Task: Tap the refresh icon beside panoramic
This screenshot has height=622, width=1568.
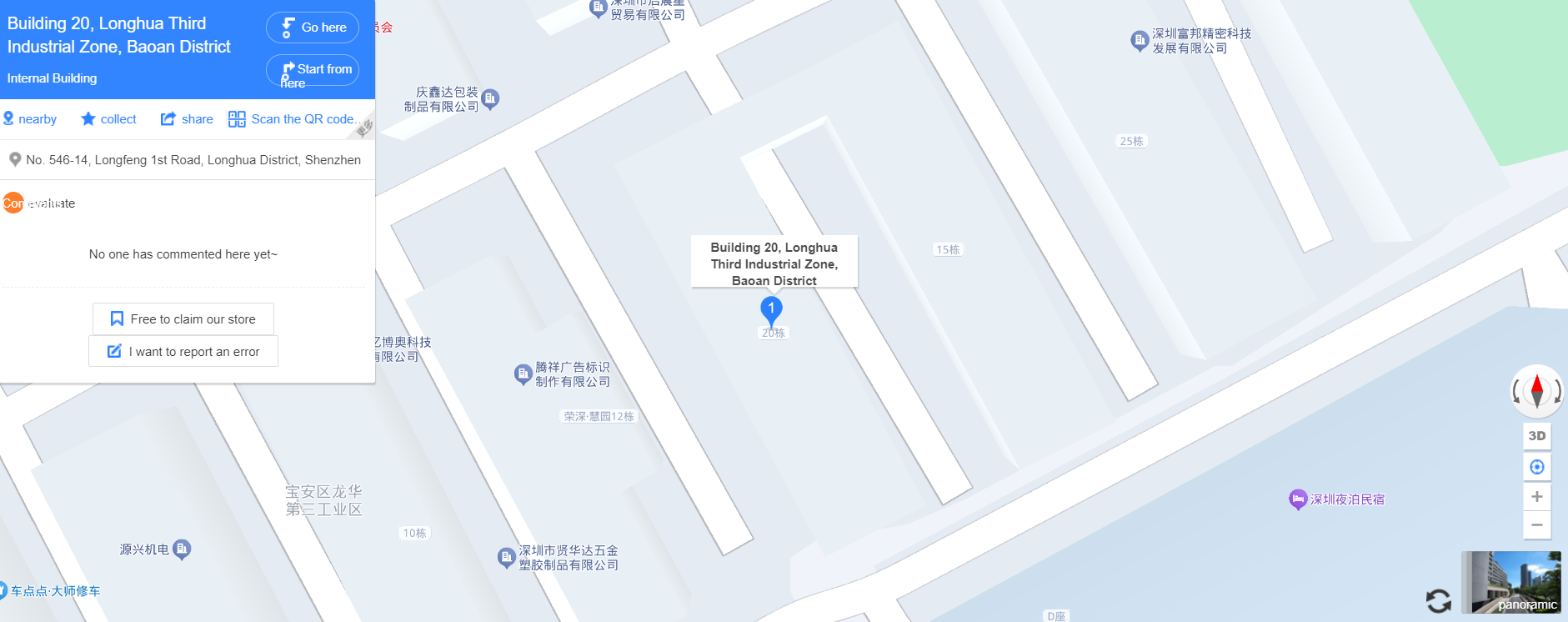Action: click(x=1439, y=600)
